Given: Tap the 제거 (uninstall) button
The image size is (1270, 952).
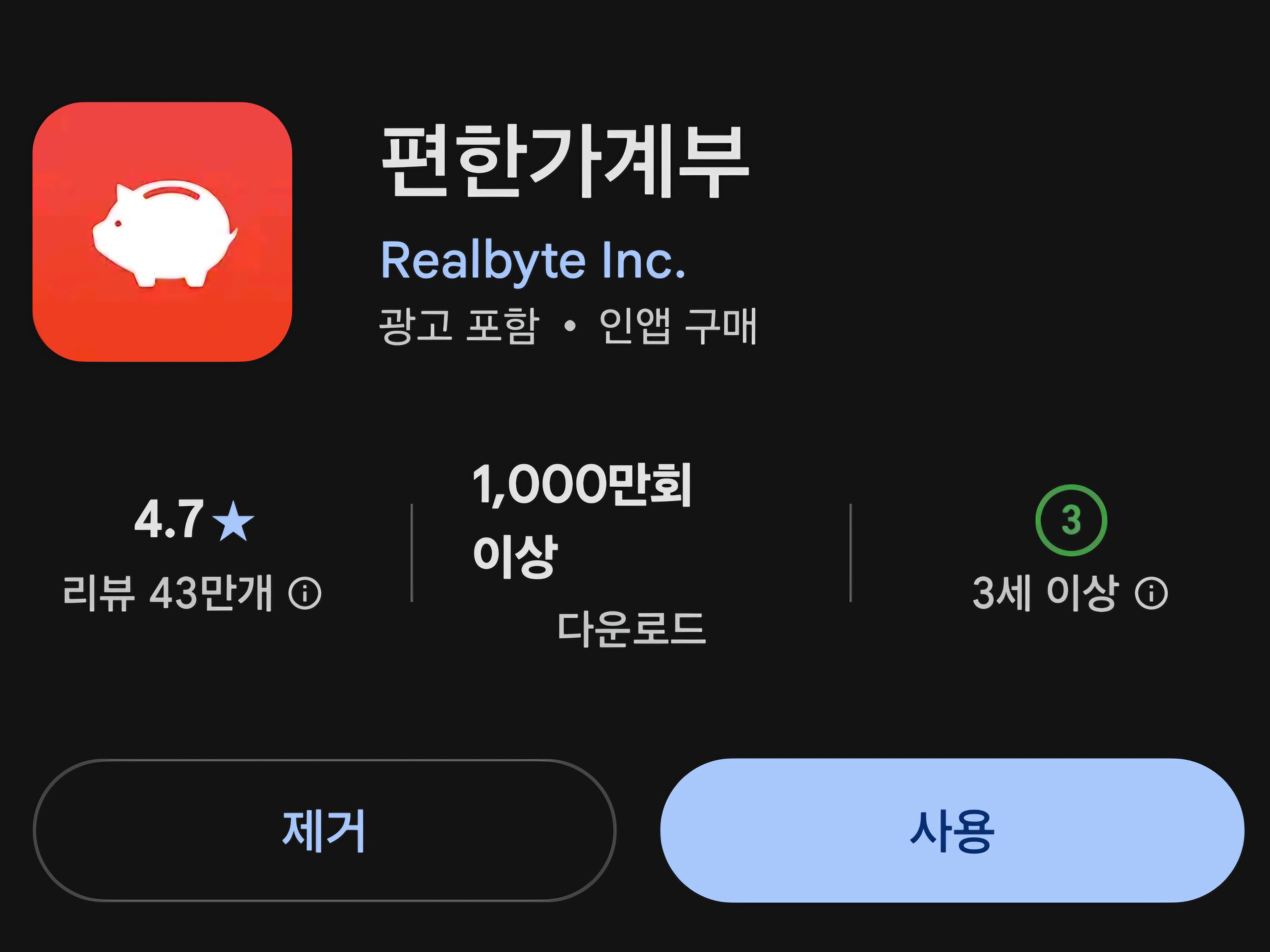Looking at the screenshot, I should (x=324, y=830).
